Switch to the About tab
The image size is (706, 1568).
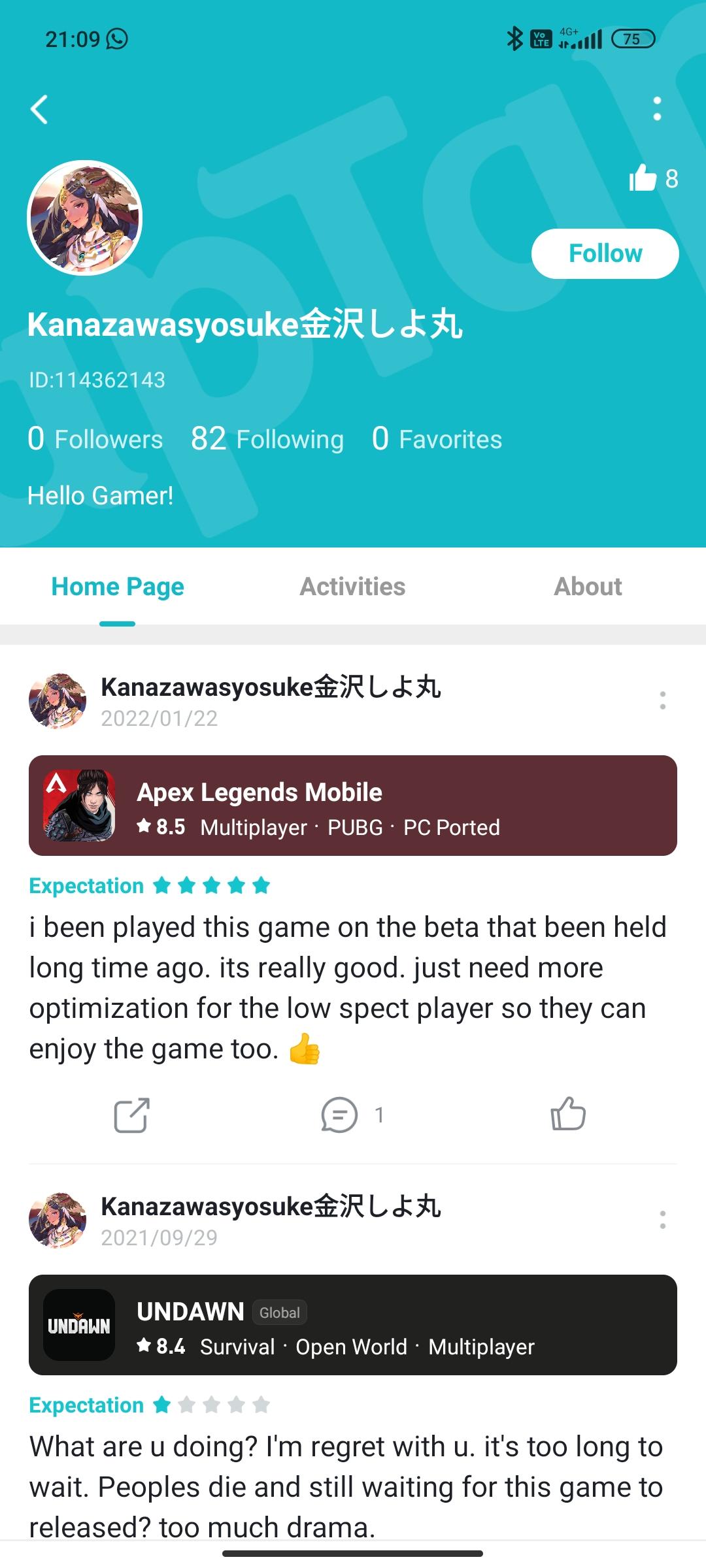click(588, 587)
